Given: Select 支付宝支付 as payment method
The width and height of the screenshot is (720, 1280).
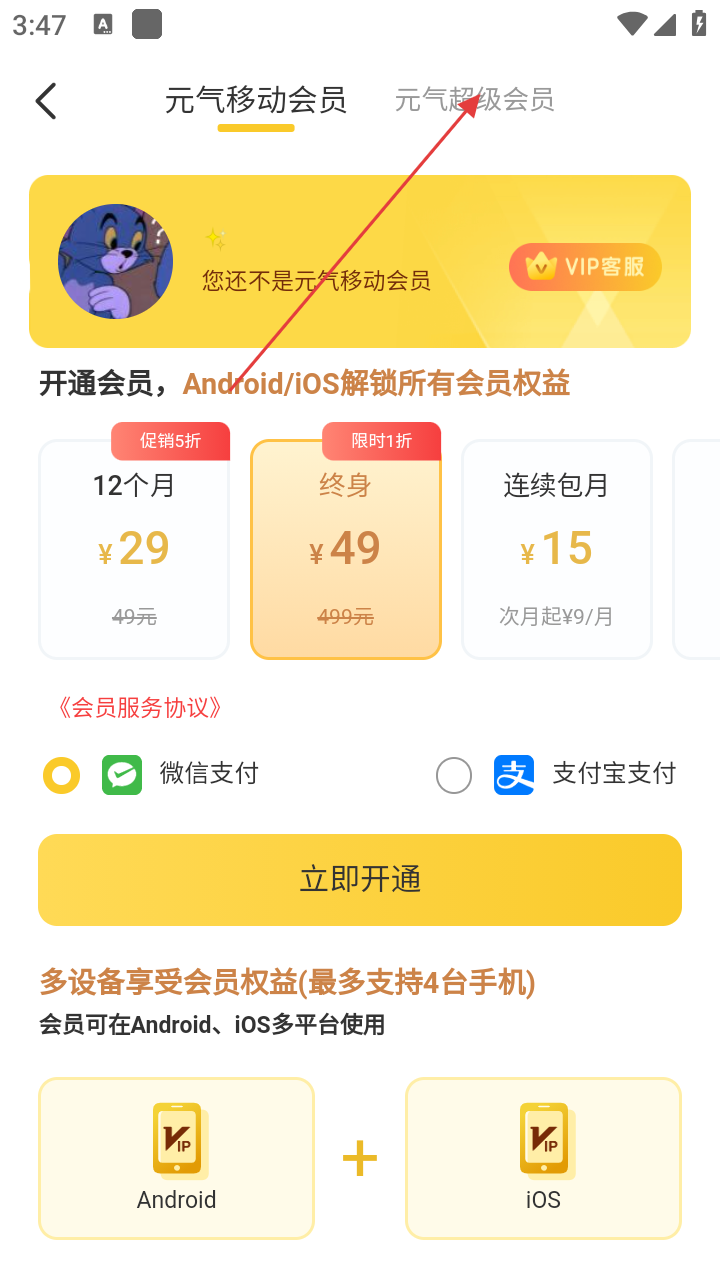Looking at the screenshot, I should pos(454,775).
